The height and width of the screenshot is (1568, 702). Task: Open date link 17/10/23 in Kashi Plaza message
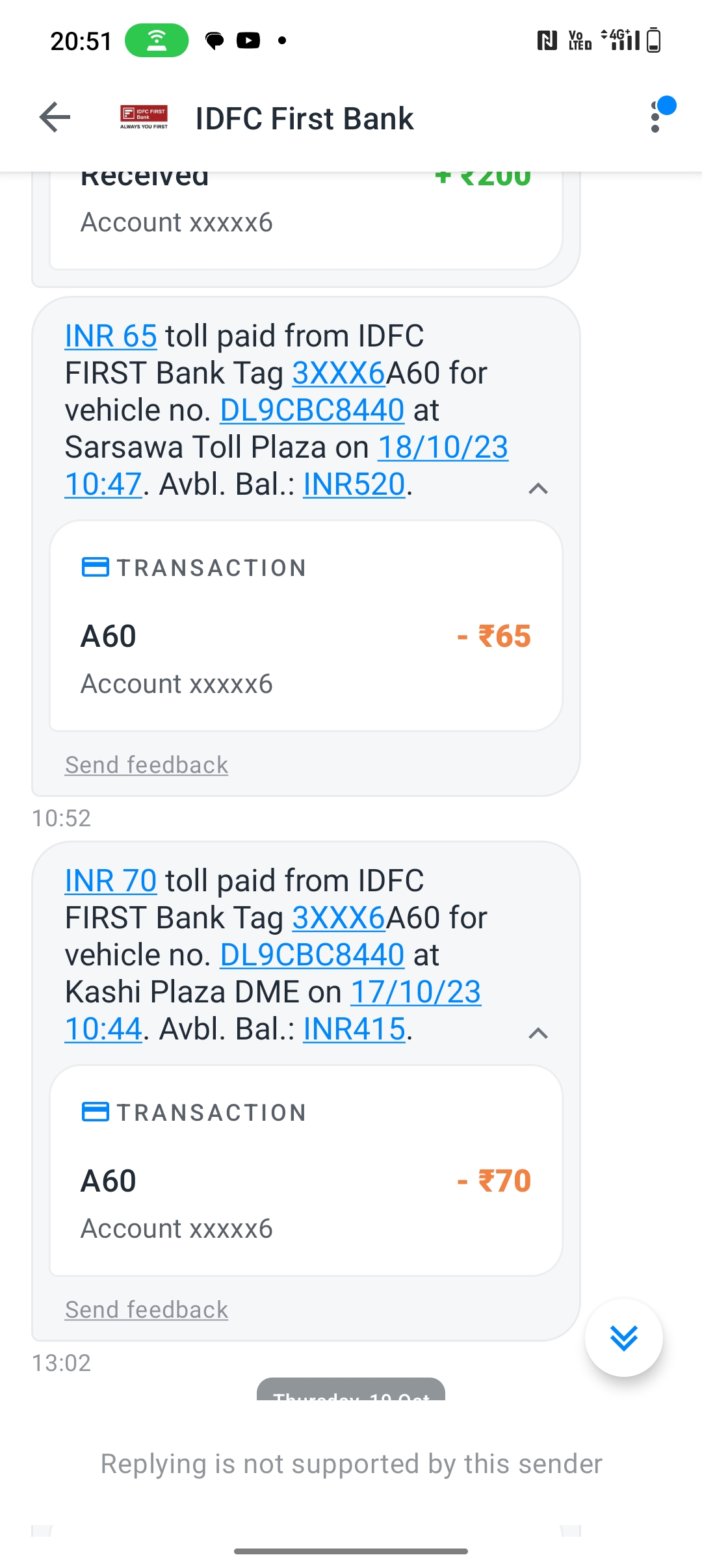click(416, 992)
